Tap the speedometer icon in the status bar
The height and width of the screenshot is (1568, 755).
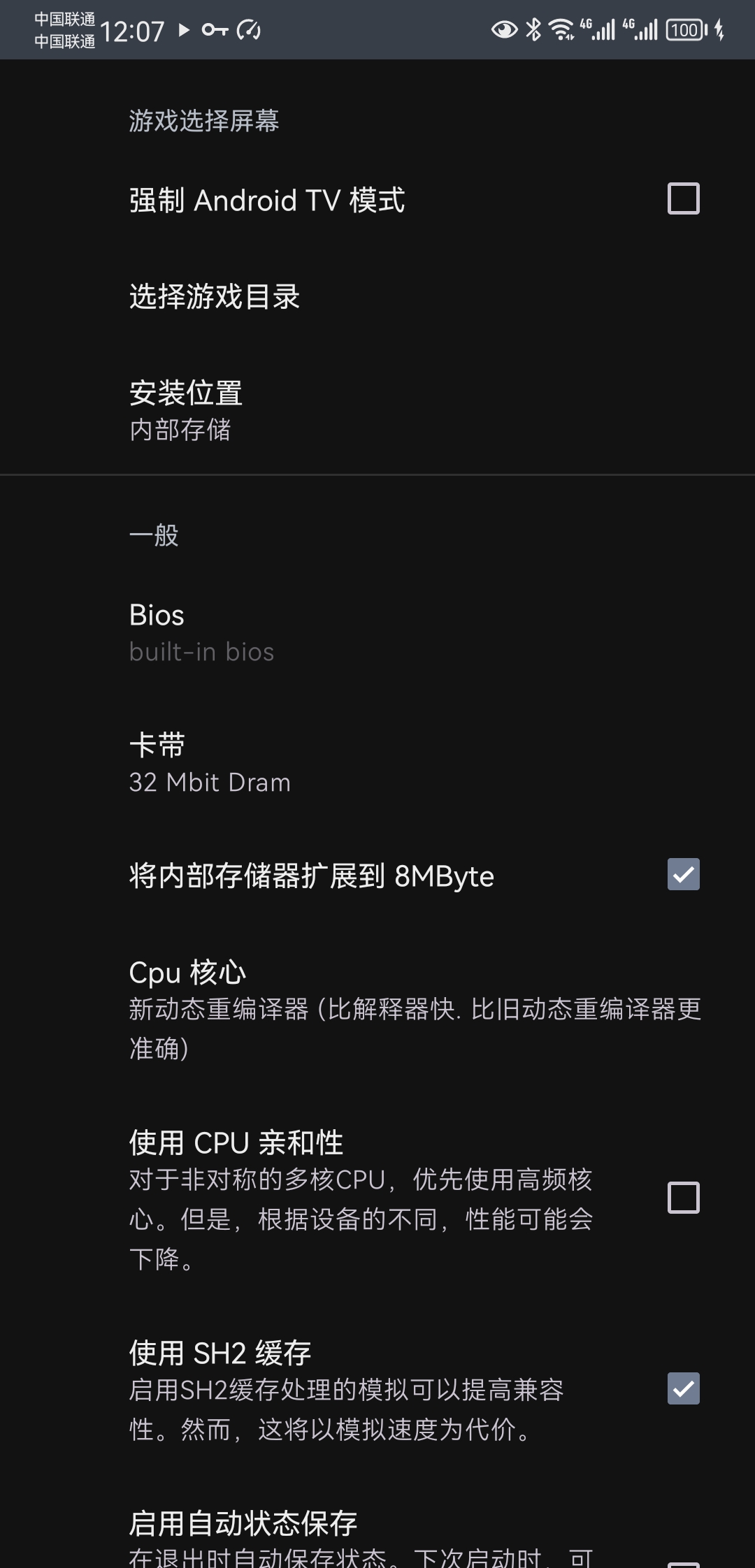(x=247, y=31)
